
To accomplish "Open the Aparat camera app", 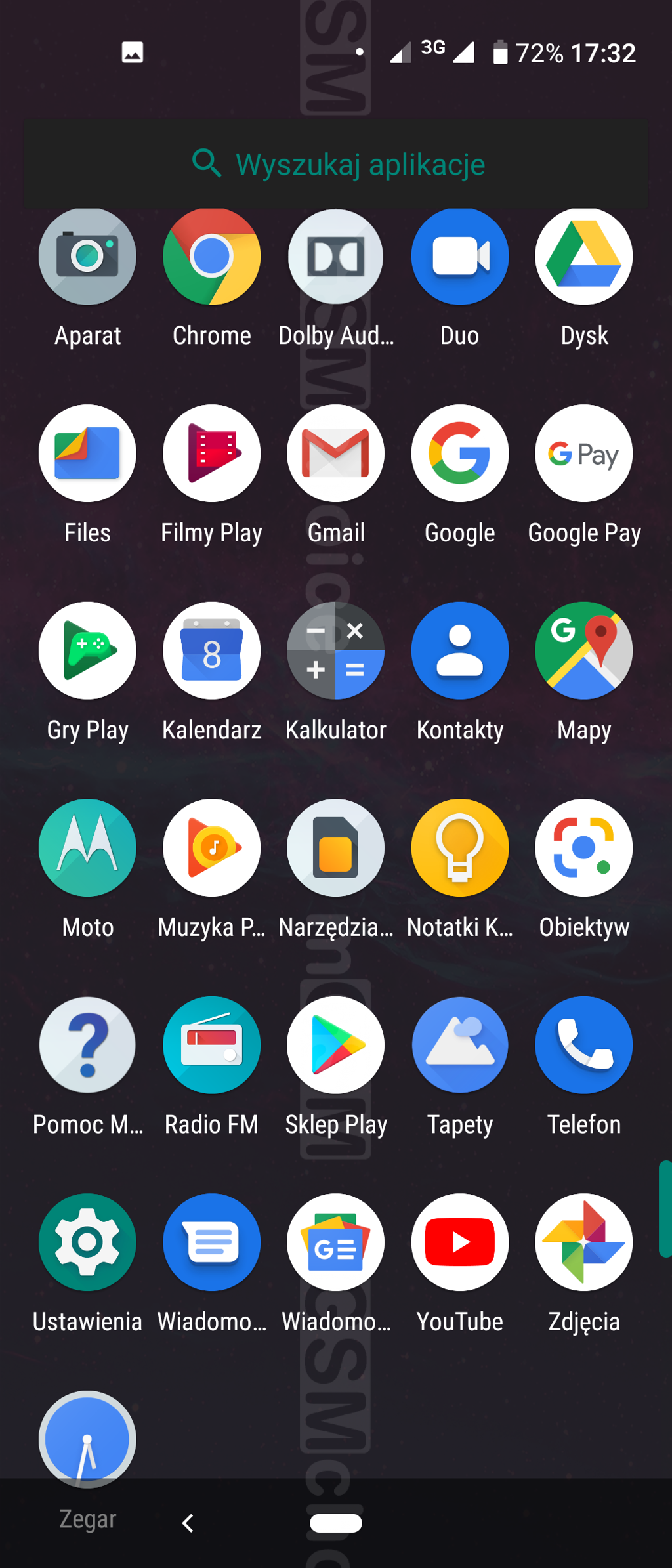I will coord(87,257).
